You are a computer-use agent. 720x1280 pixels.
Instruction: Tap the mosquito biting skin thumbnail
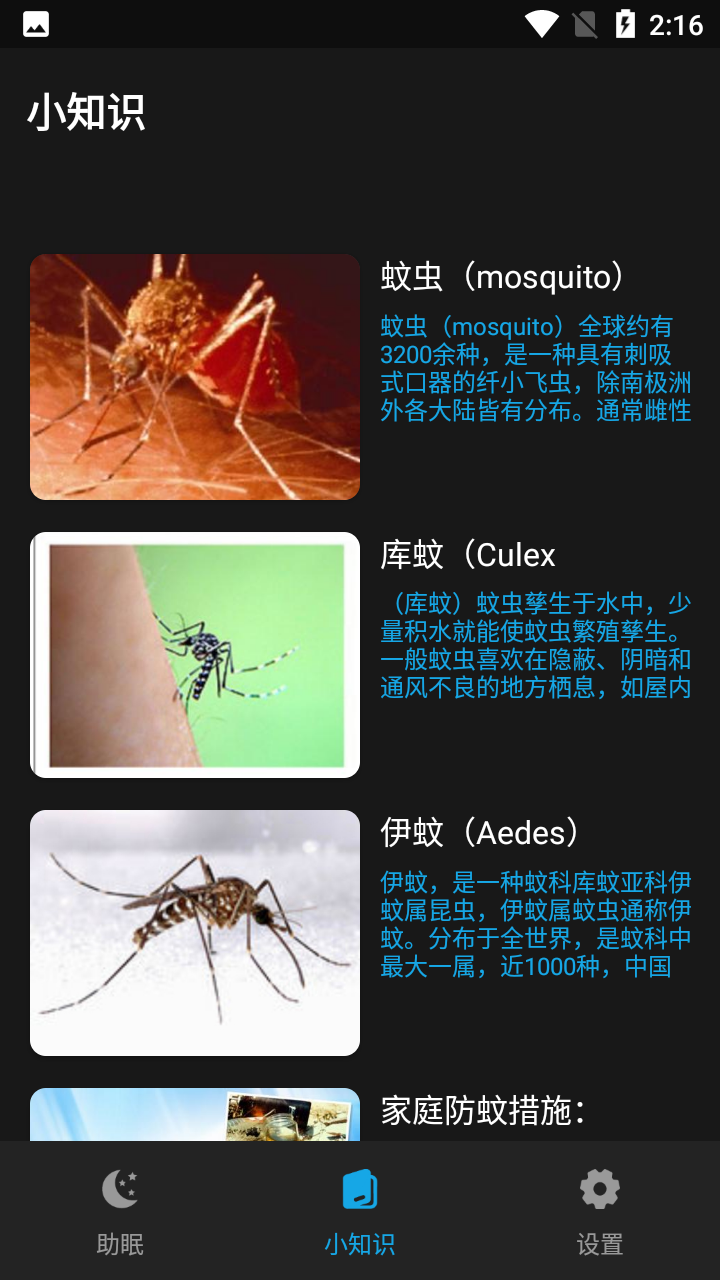point(195,375)
